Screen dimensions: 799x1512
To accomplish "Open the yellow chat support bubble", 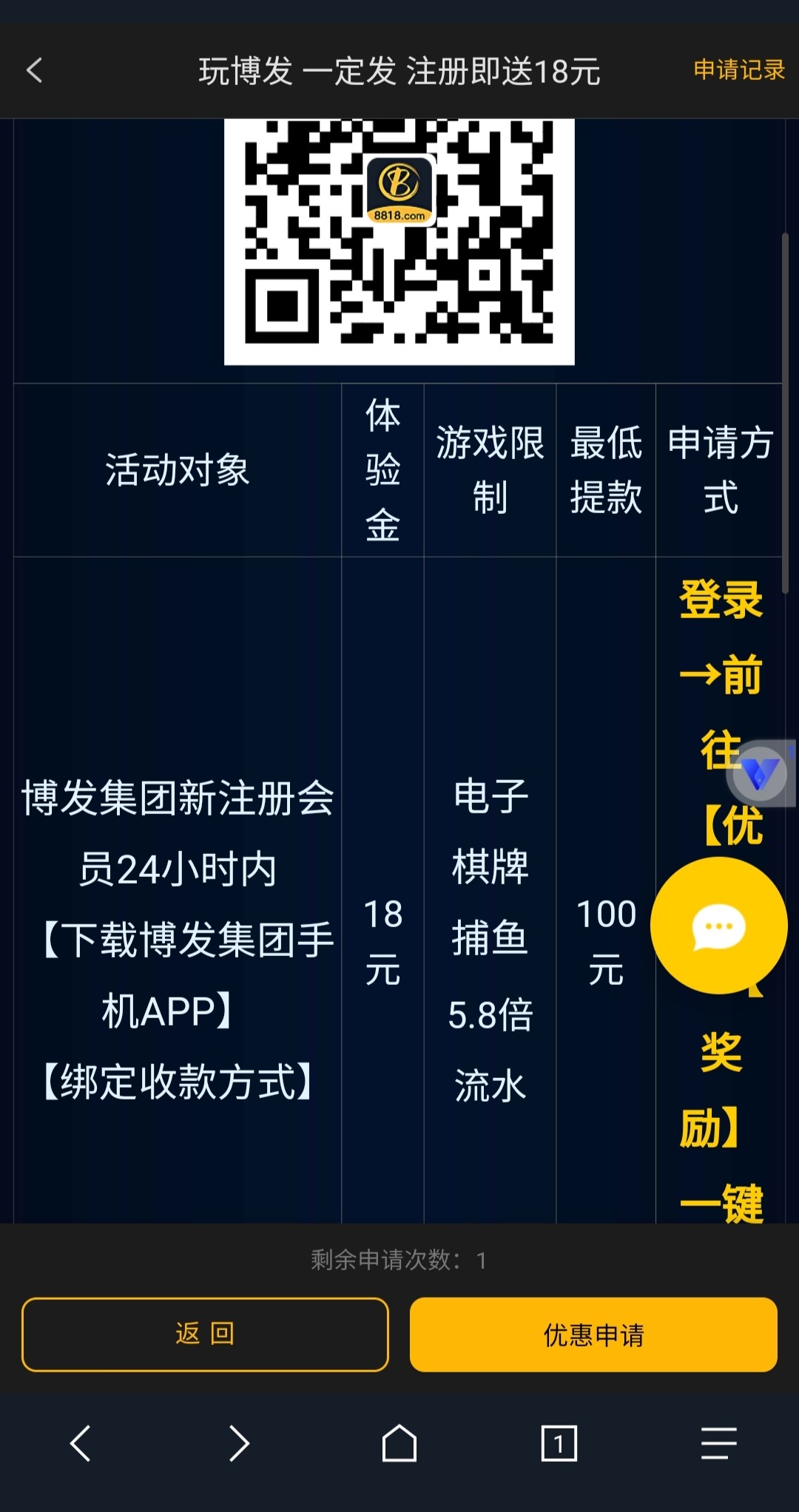I will (718, 926).
